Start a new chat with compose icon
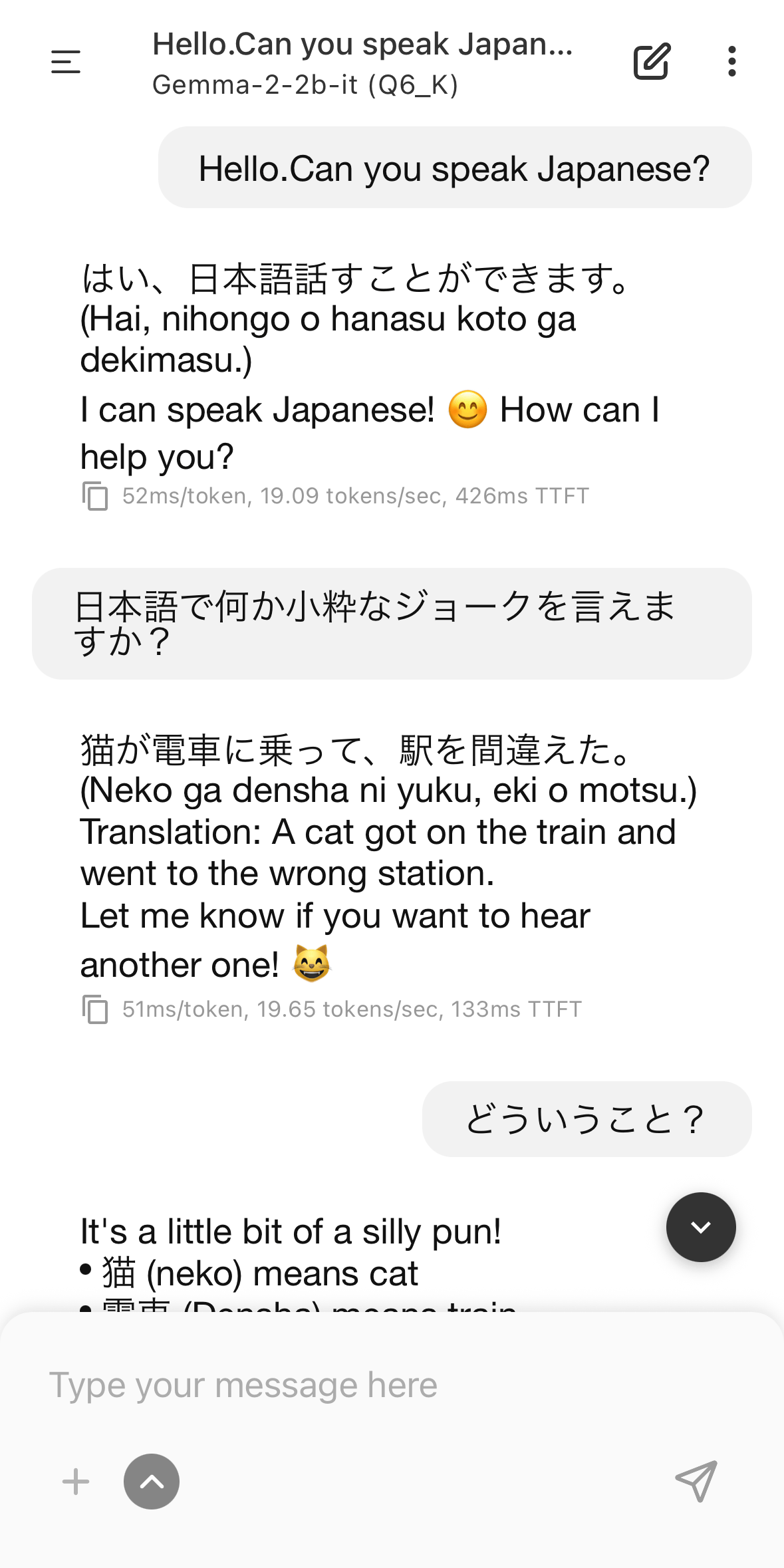784x1568 pixels. tap(651, 62)
